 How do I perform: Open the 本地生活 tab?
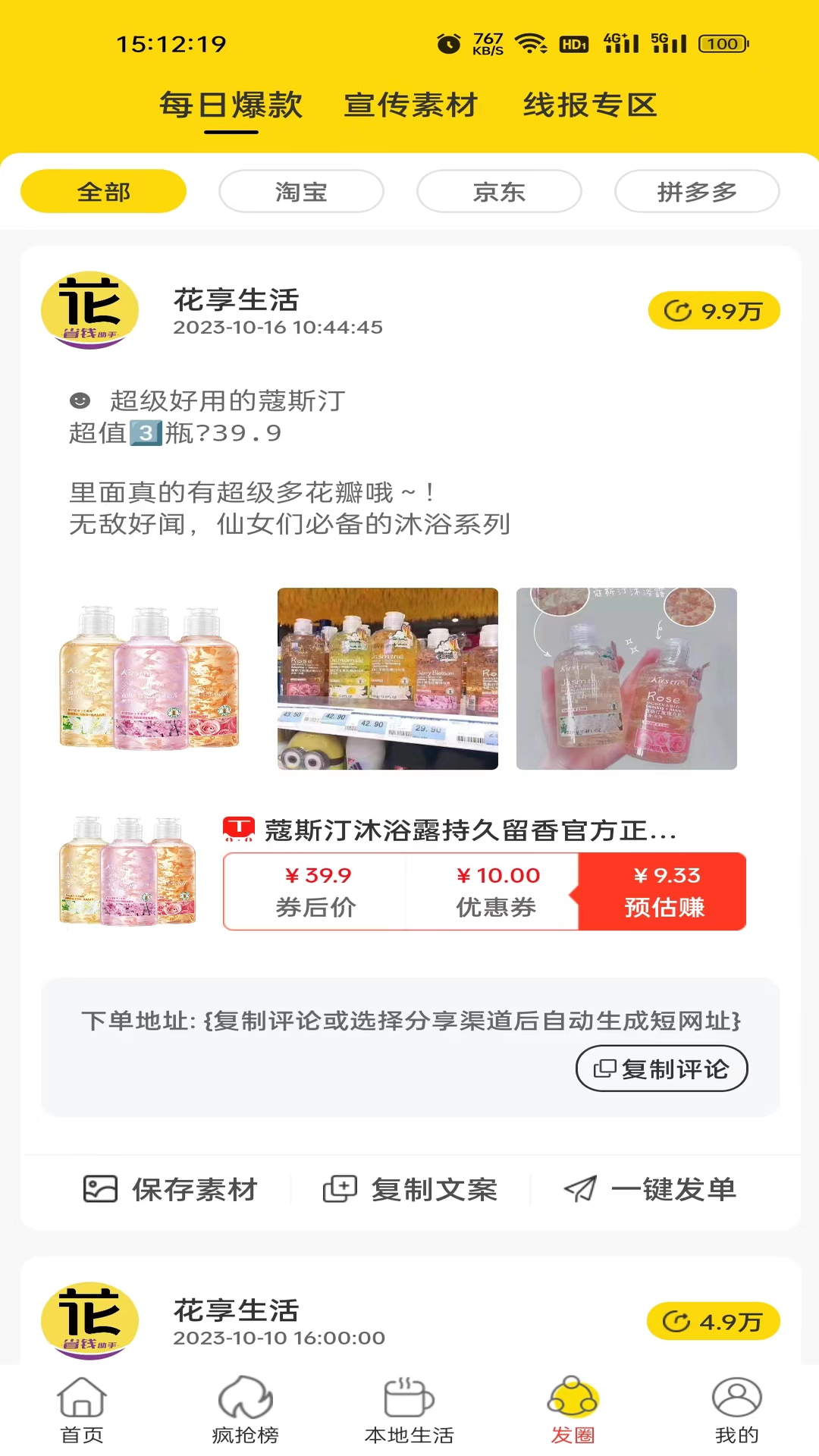point(409,1410)
